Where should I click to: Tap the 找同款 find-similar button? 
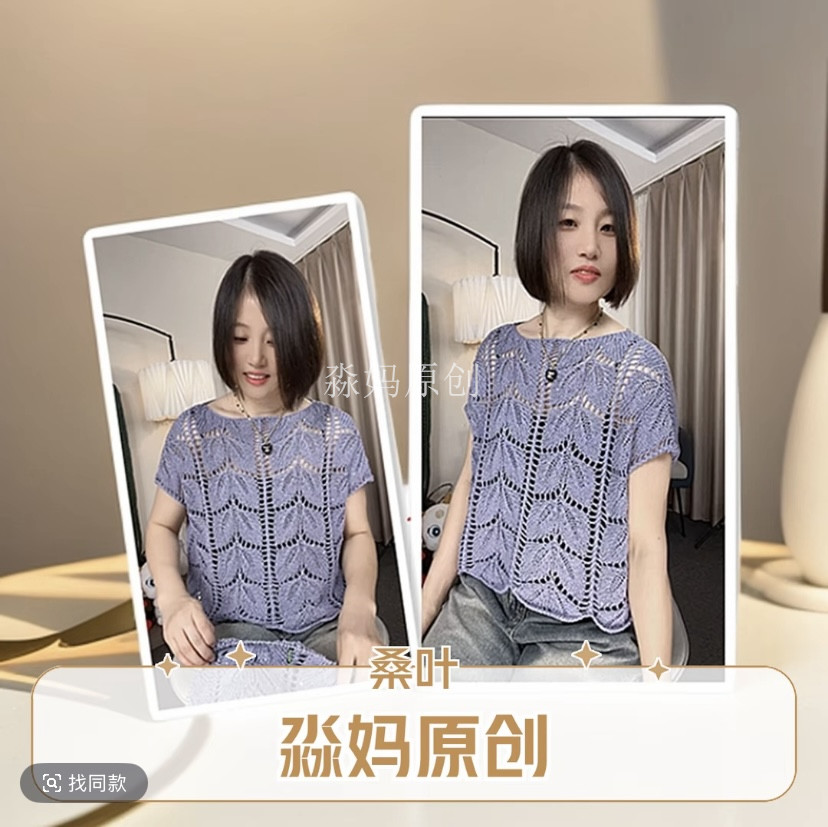(x=84, y=783)
